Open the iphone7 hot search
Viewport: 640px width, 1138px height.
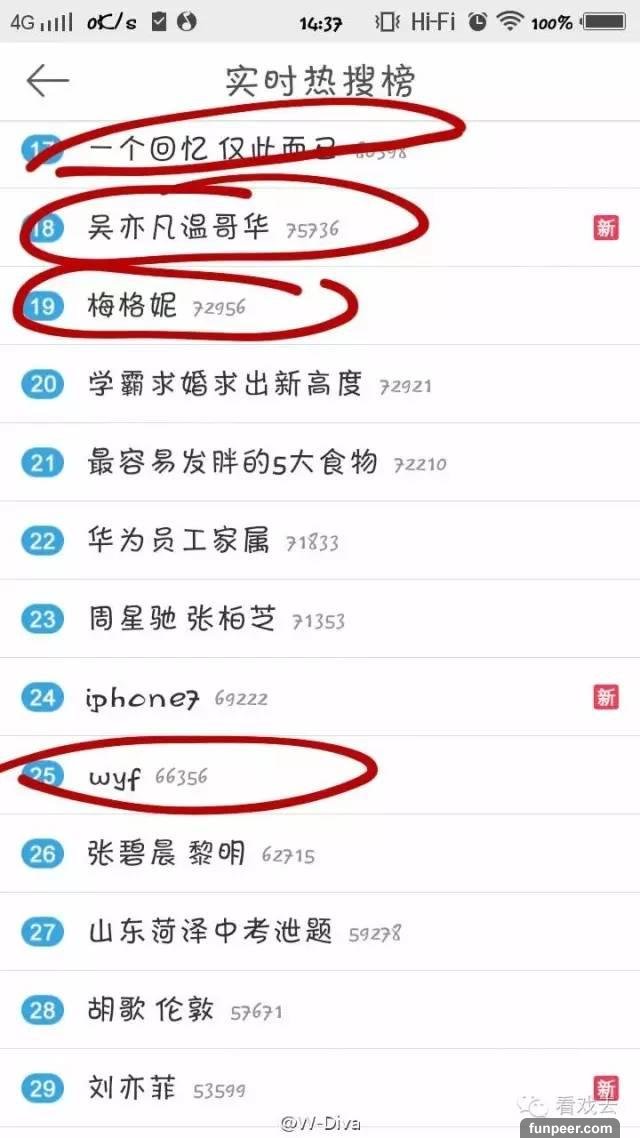click(x=142, y=697)
